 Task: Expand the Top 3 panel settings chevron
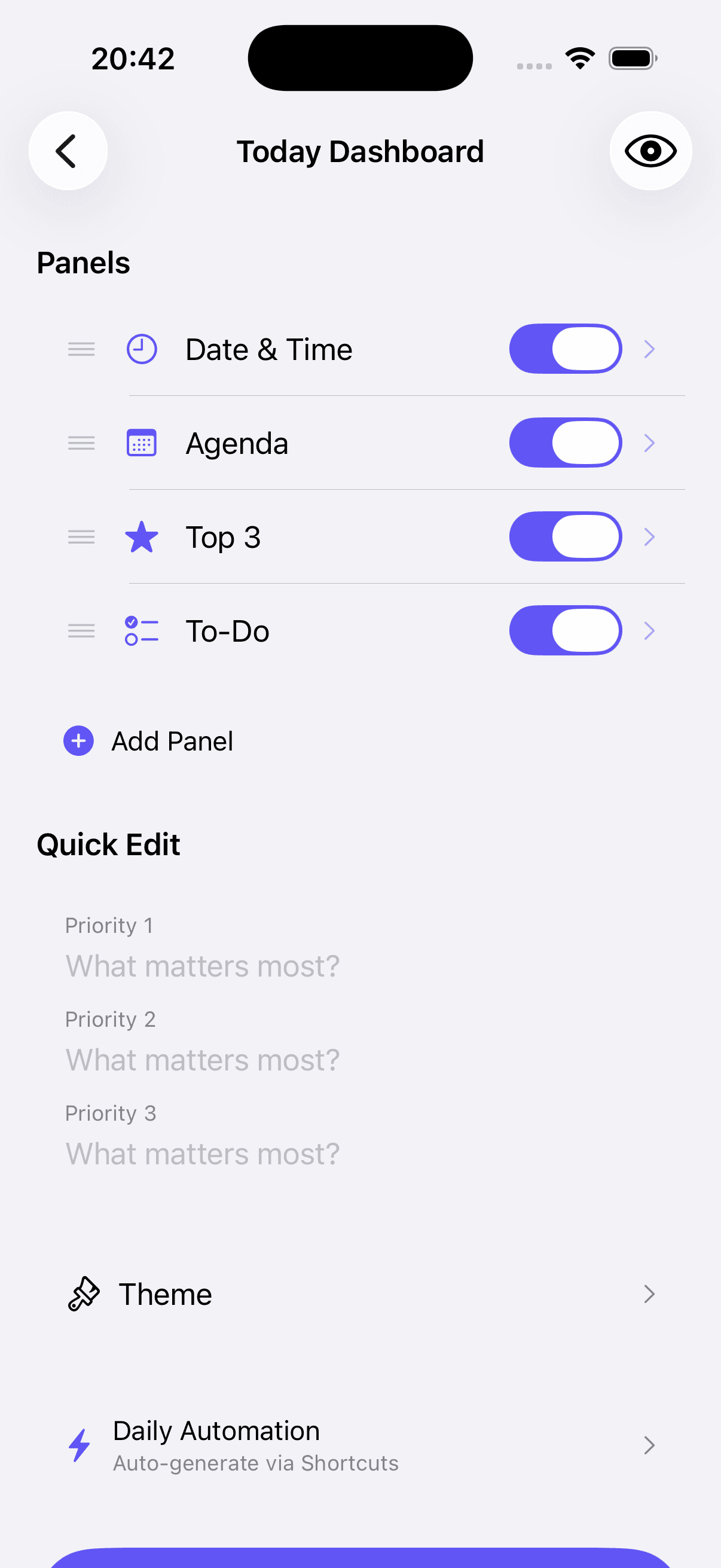(650, 536)
